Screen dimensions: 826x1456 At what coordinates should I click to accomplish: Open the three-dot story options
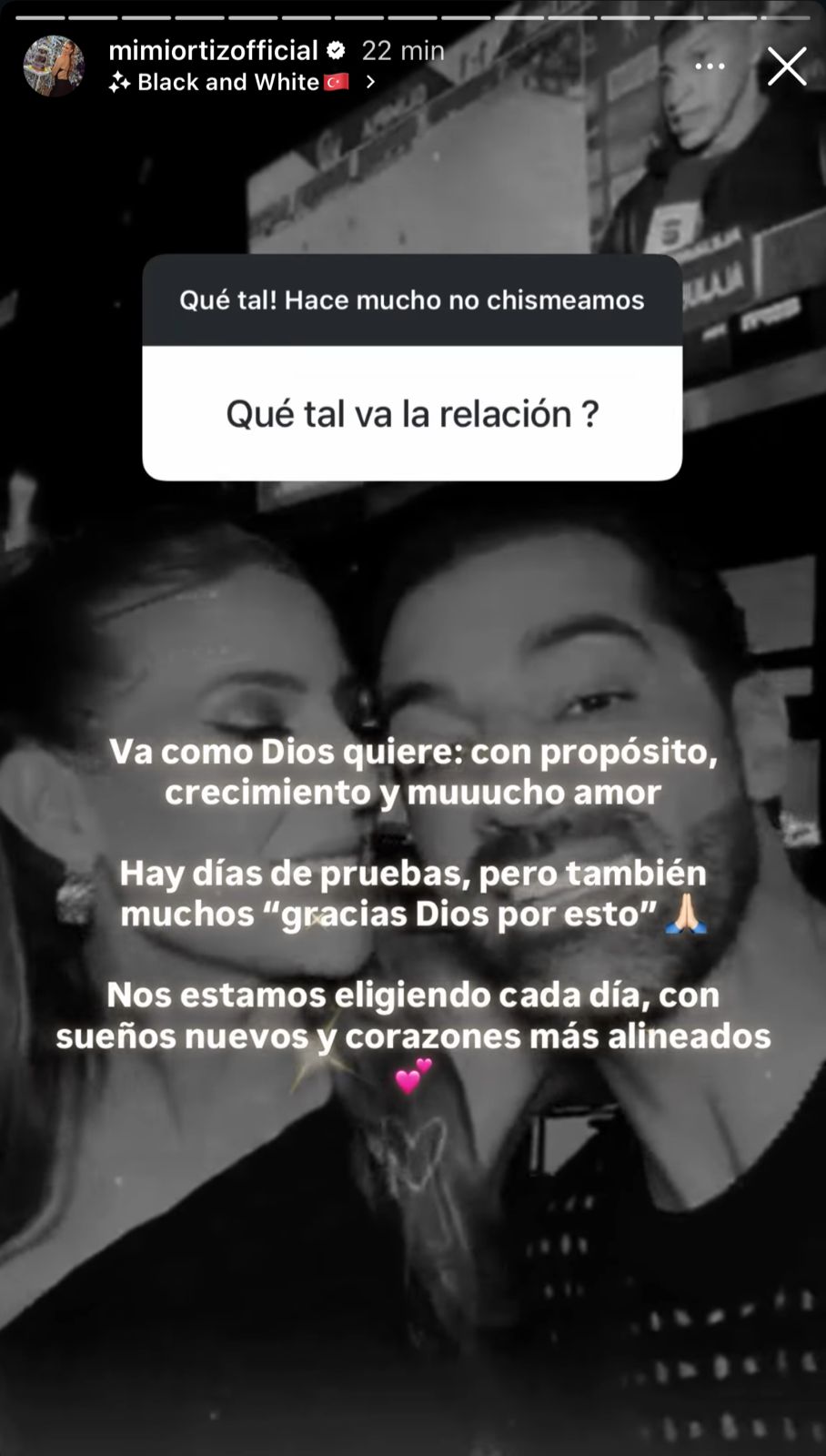(710, 66)
